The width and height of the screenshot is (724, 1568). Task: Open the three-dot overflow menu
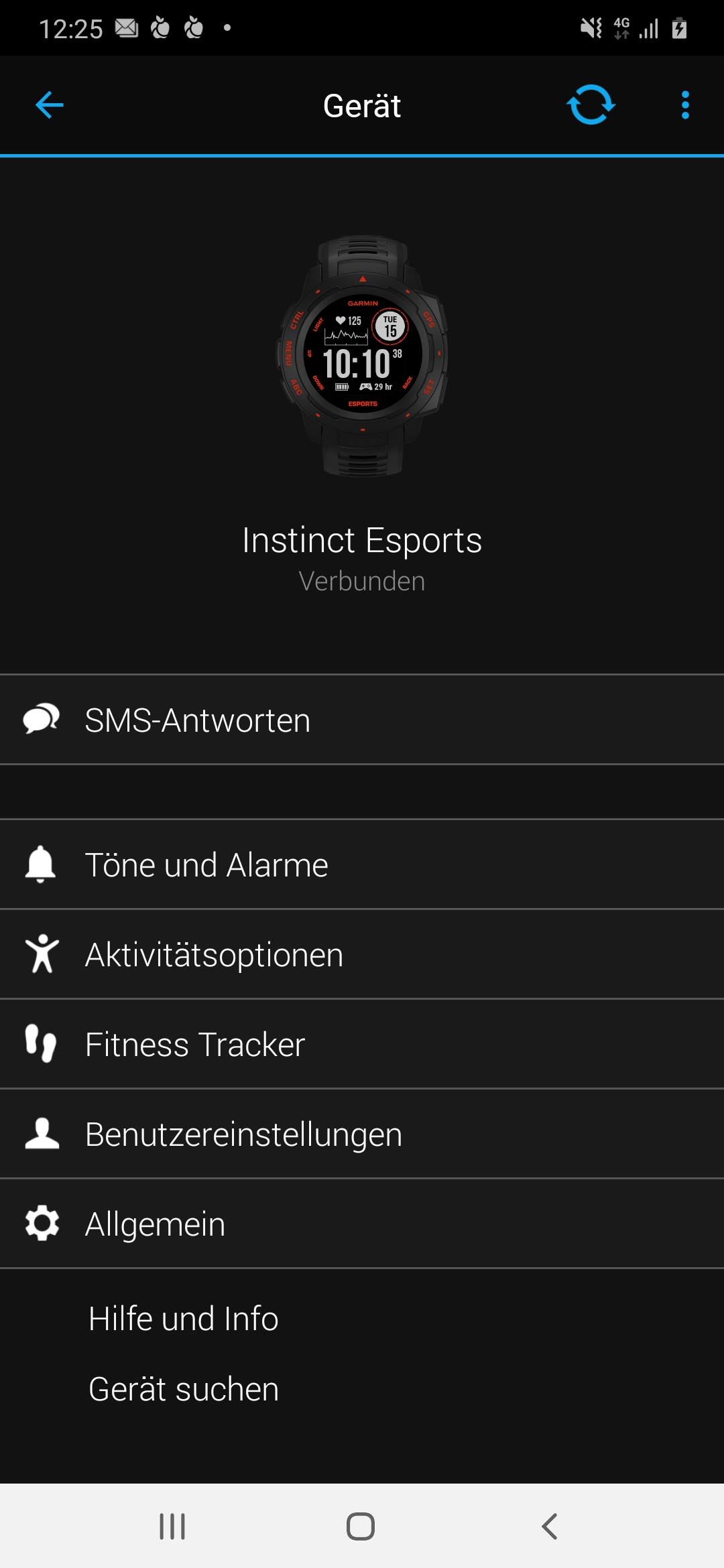click(684, 105)
